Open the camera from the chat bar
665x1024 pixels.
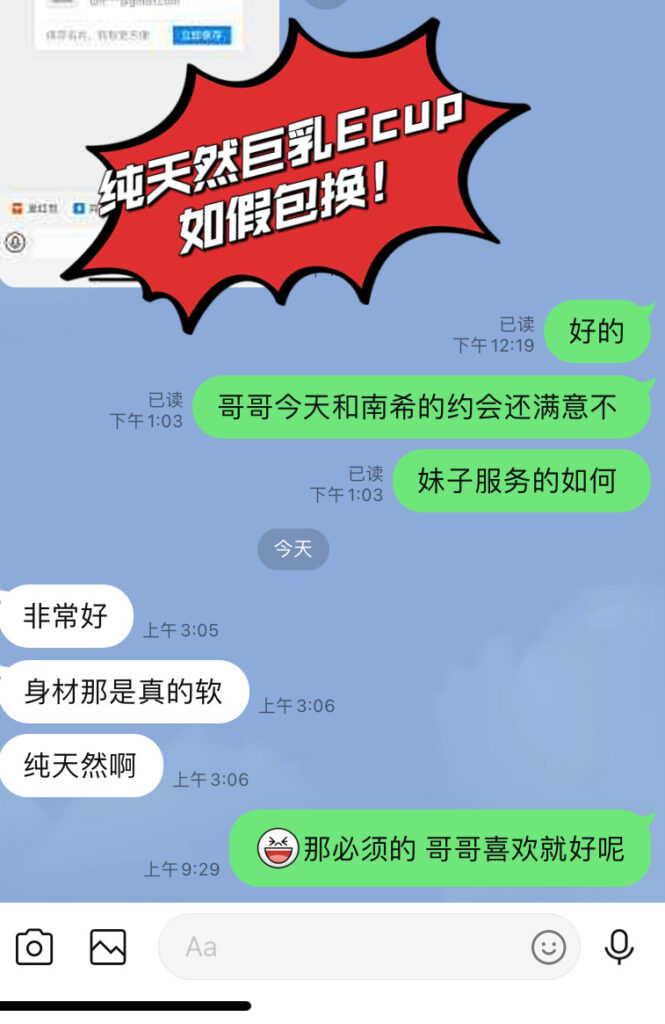coord(34,946)
